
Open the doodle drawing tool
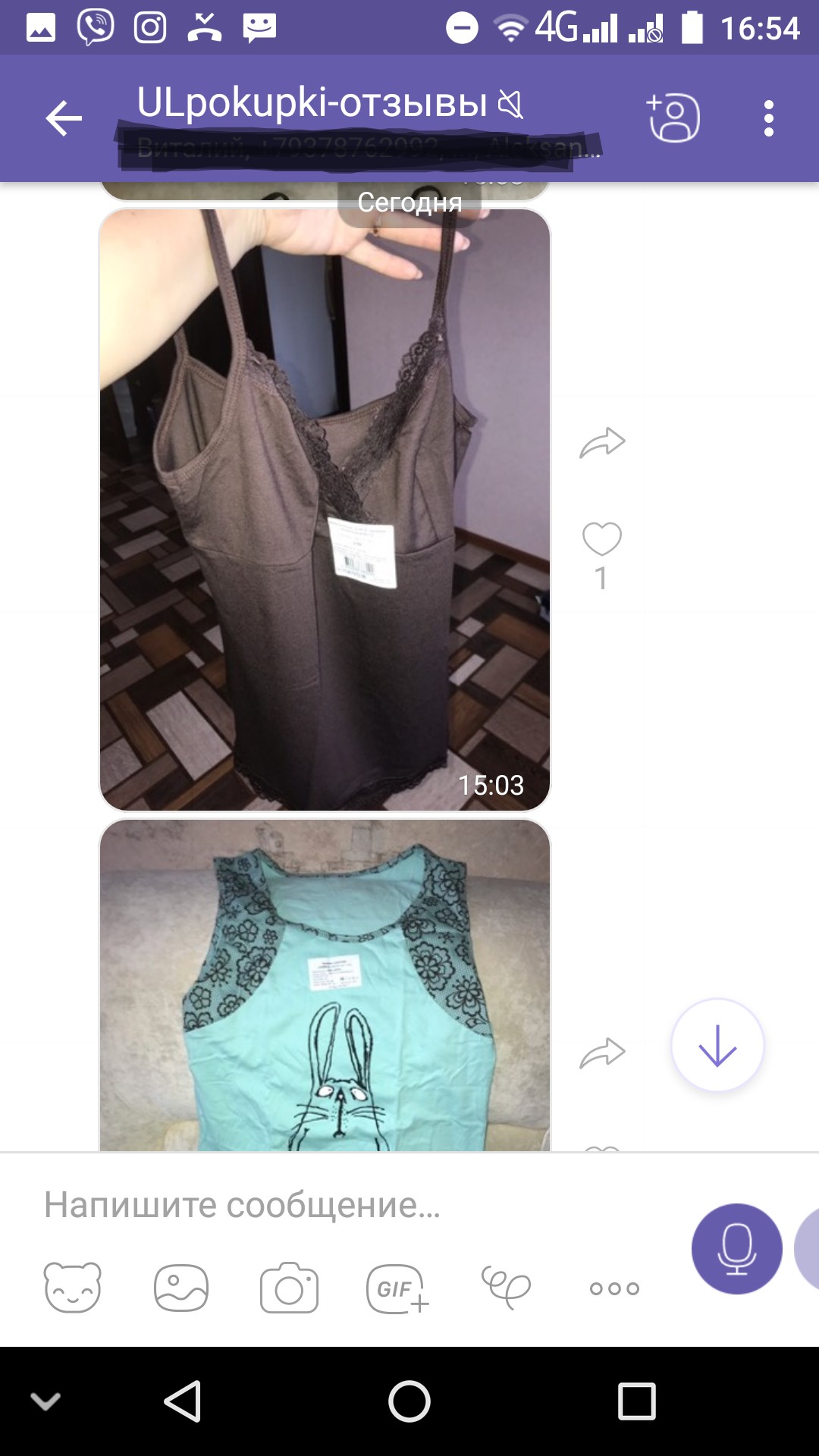click(506, 1288)
